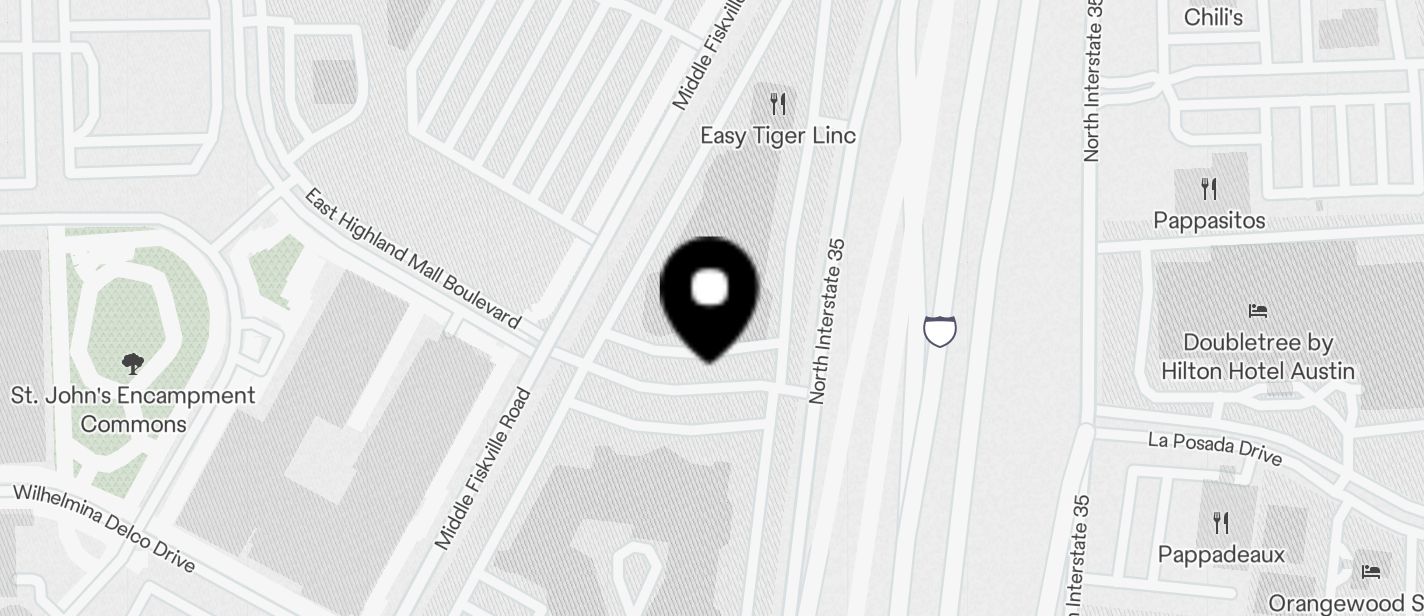Open St. John's Encampment Commons park marker
The height and width of the screenshot is (616, 1424).
[x=131, y=364]
